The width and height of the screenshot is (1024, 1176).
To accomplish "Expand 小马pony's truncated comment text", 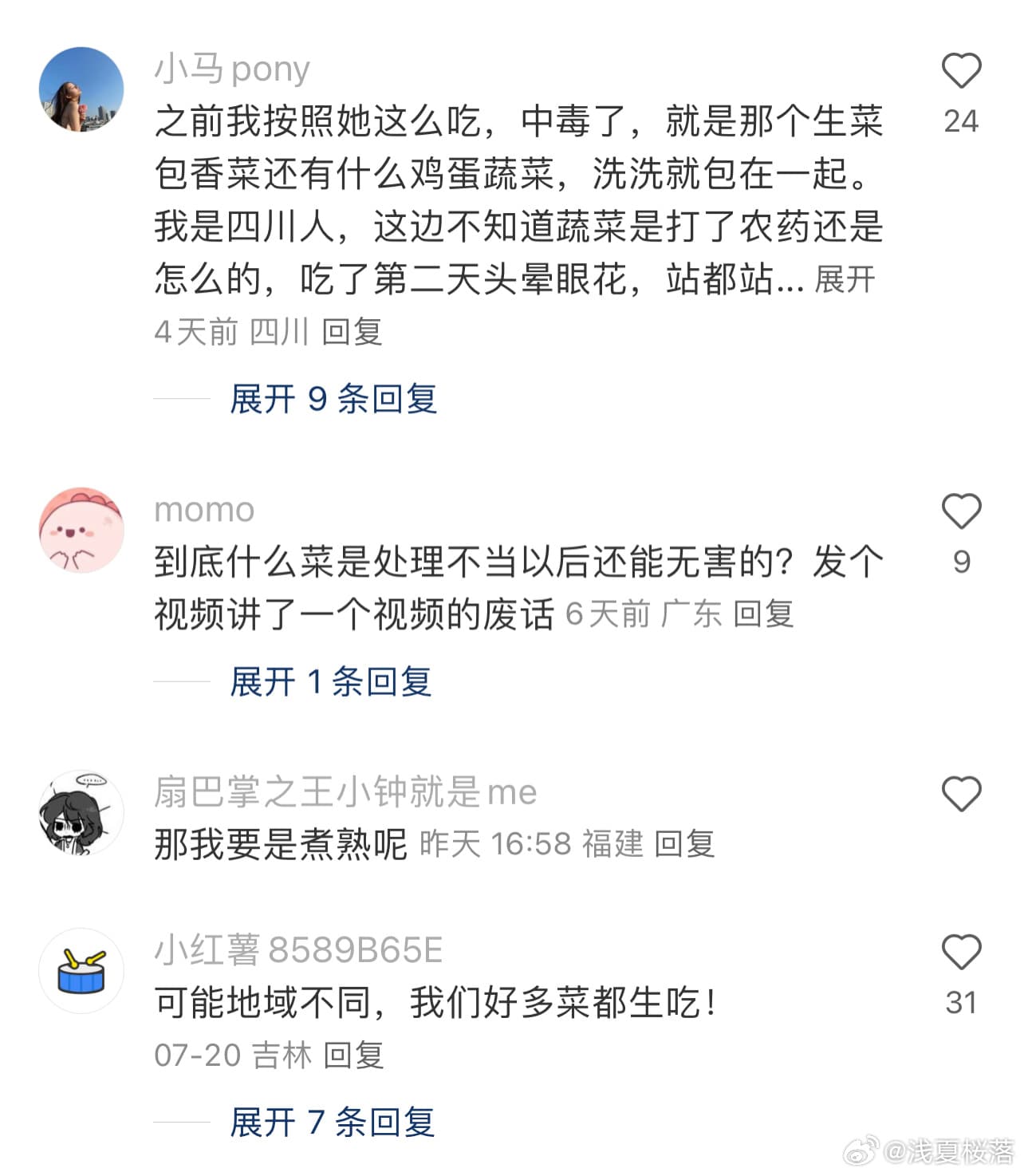I will [845, 280].
